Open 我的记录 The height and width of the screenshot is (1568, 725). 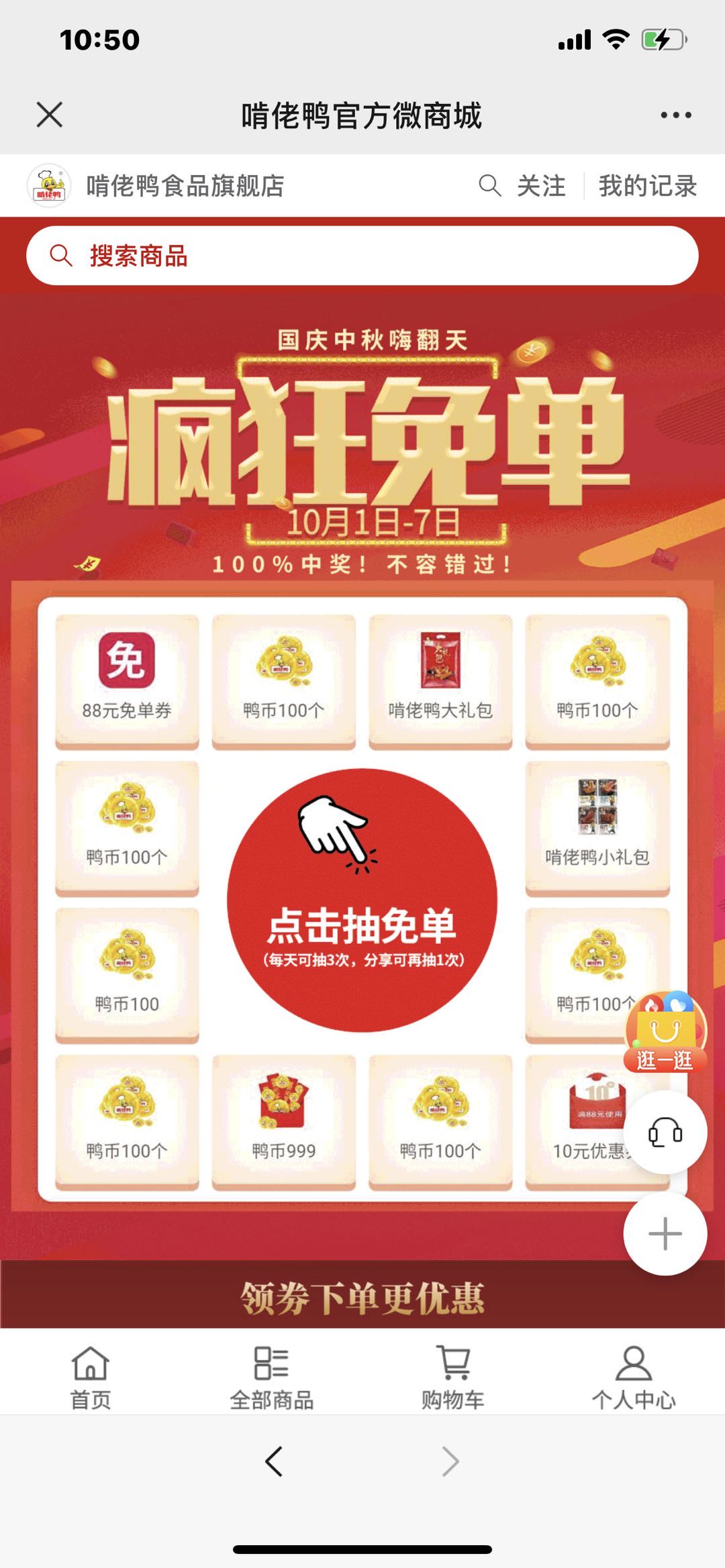[x=647, y=186]
